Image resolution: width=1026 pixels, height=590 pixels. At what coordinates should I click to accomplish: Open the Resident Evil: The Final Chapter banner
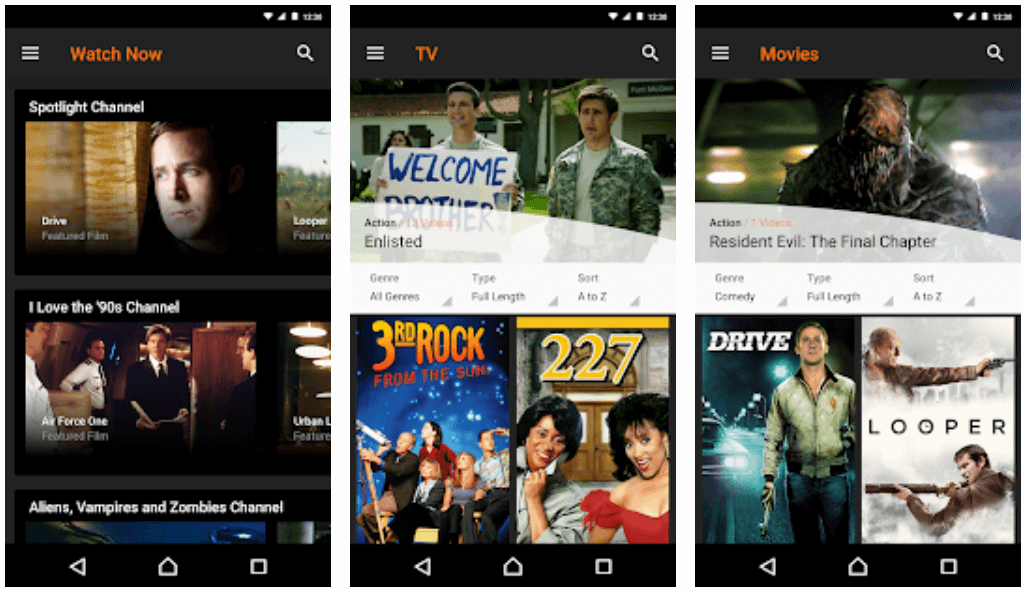click(x=857, y=170)
